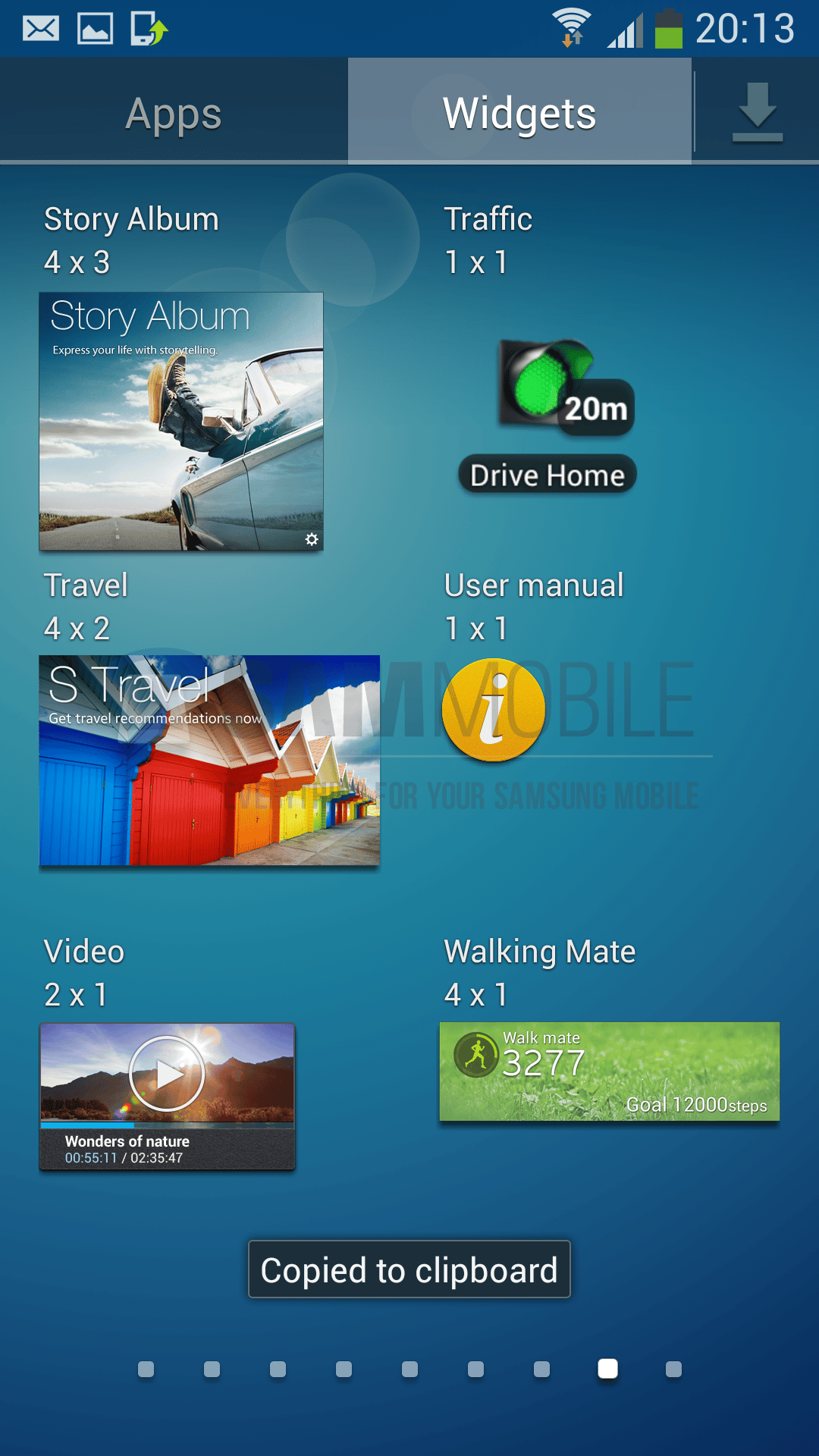Jump to the first page indicator dot
The height and width of the screenshot is (1456, 819).
pyautogui.click(x=146, y=1369)
